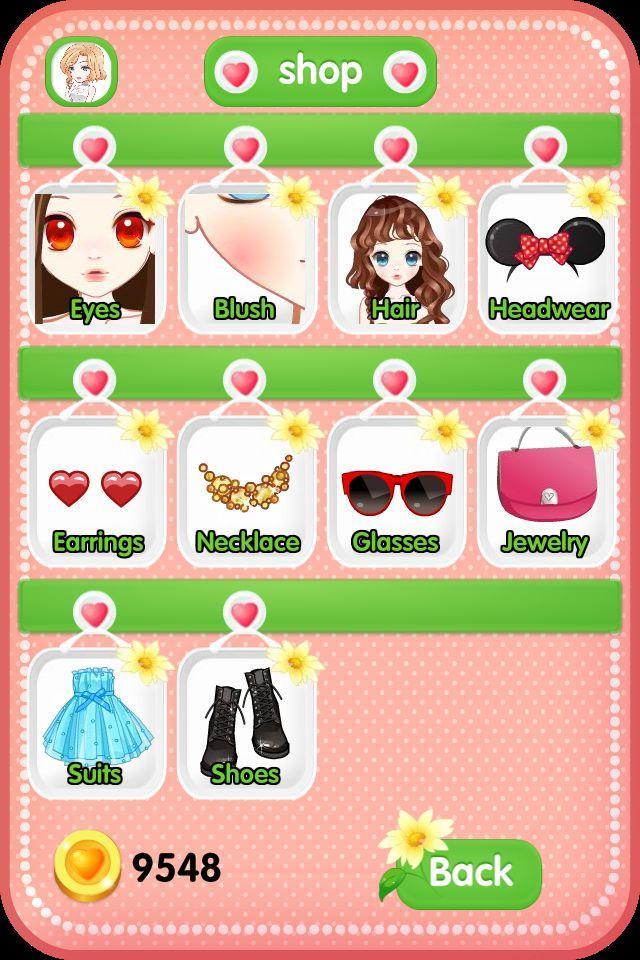The height and width of the screenshot is (960, 640).
Task: Open the Shoes category
Action: [x=246, y=724]
